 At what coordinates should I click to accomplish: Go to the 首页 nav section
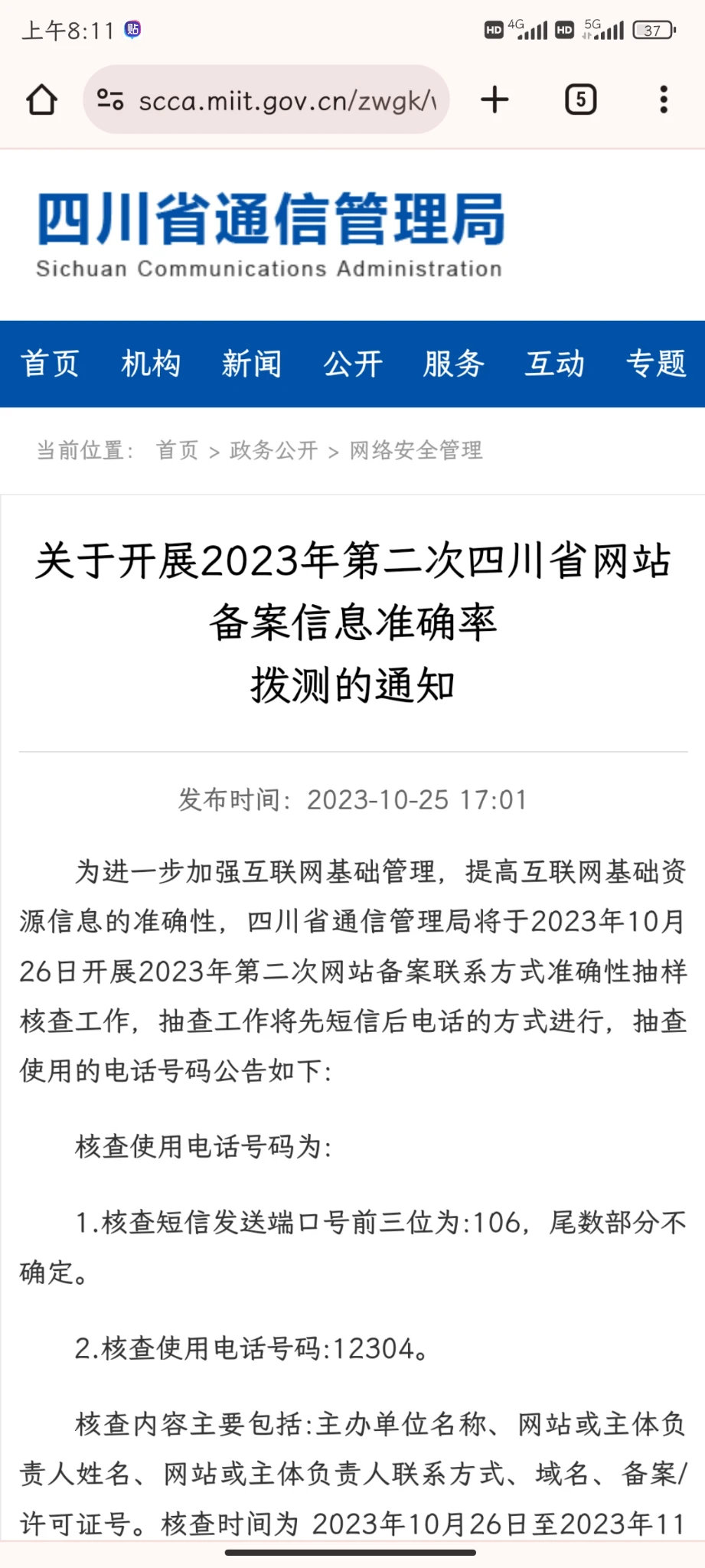coord(50,364)
